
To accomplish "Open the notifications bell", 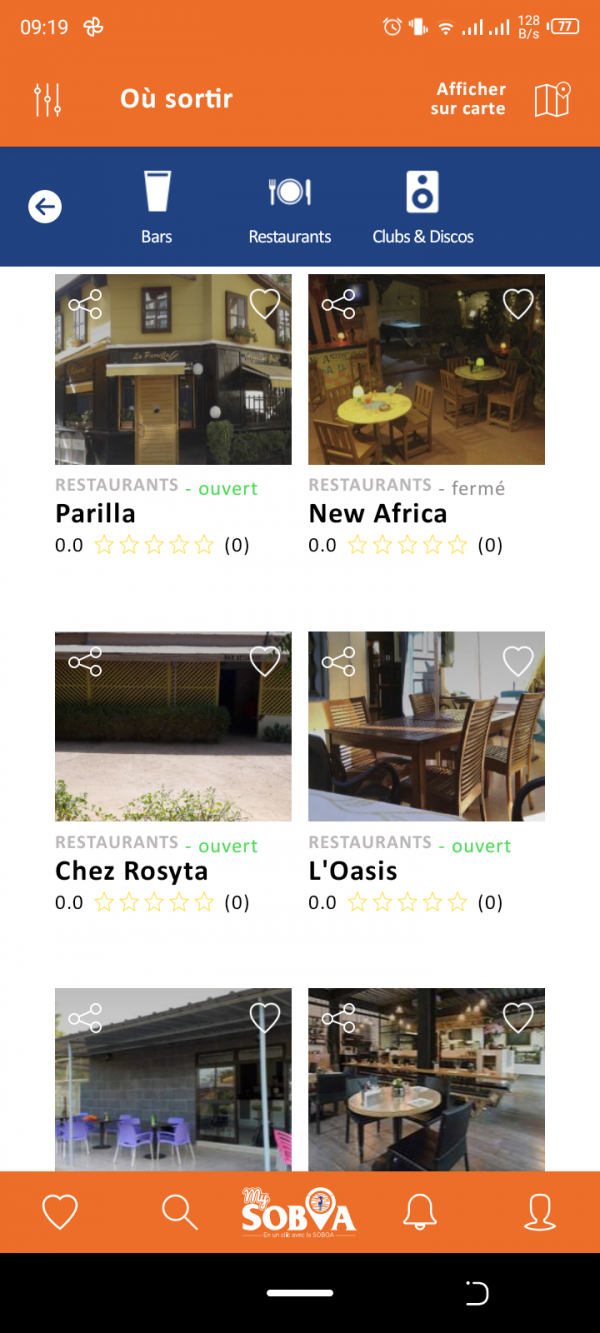I will [420, 1212].
